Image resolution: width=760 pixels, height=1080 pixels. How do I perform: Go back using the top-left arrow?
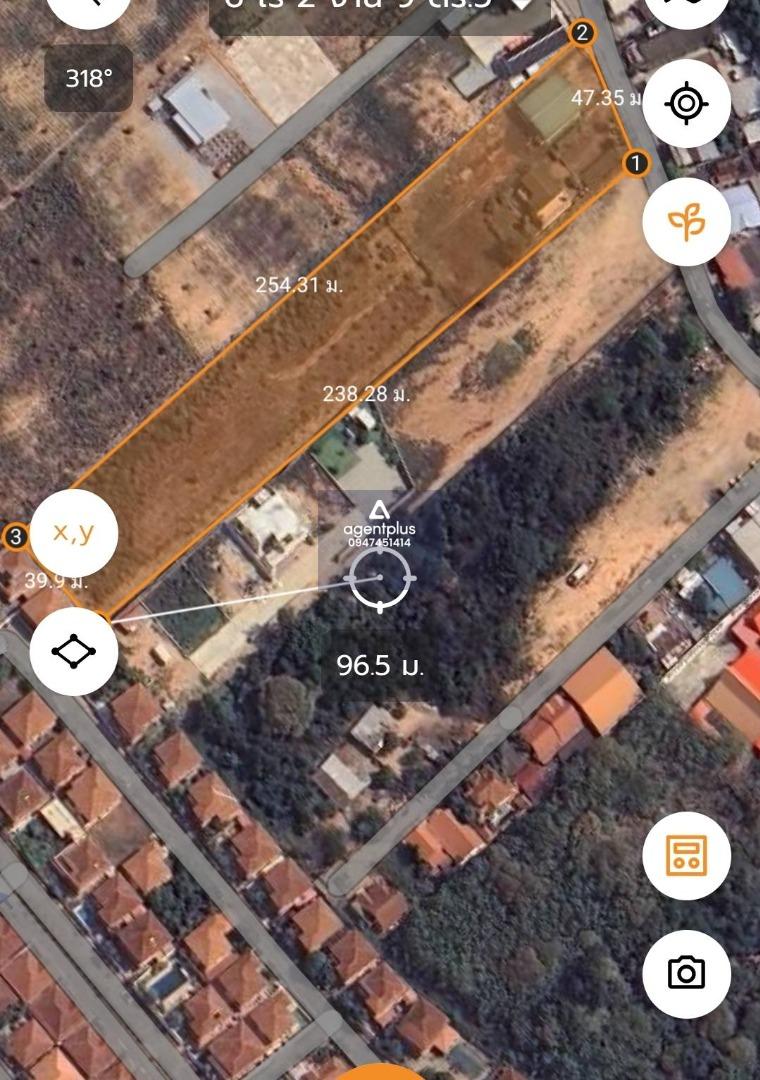point(88,8)
